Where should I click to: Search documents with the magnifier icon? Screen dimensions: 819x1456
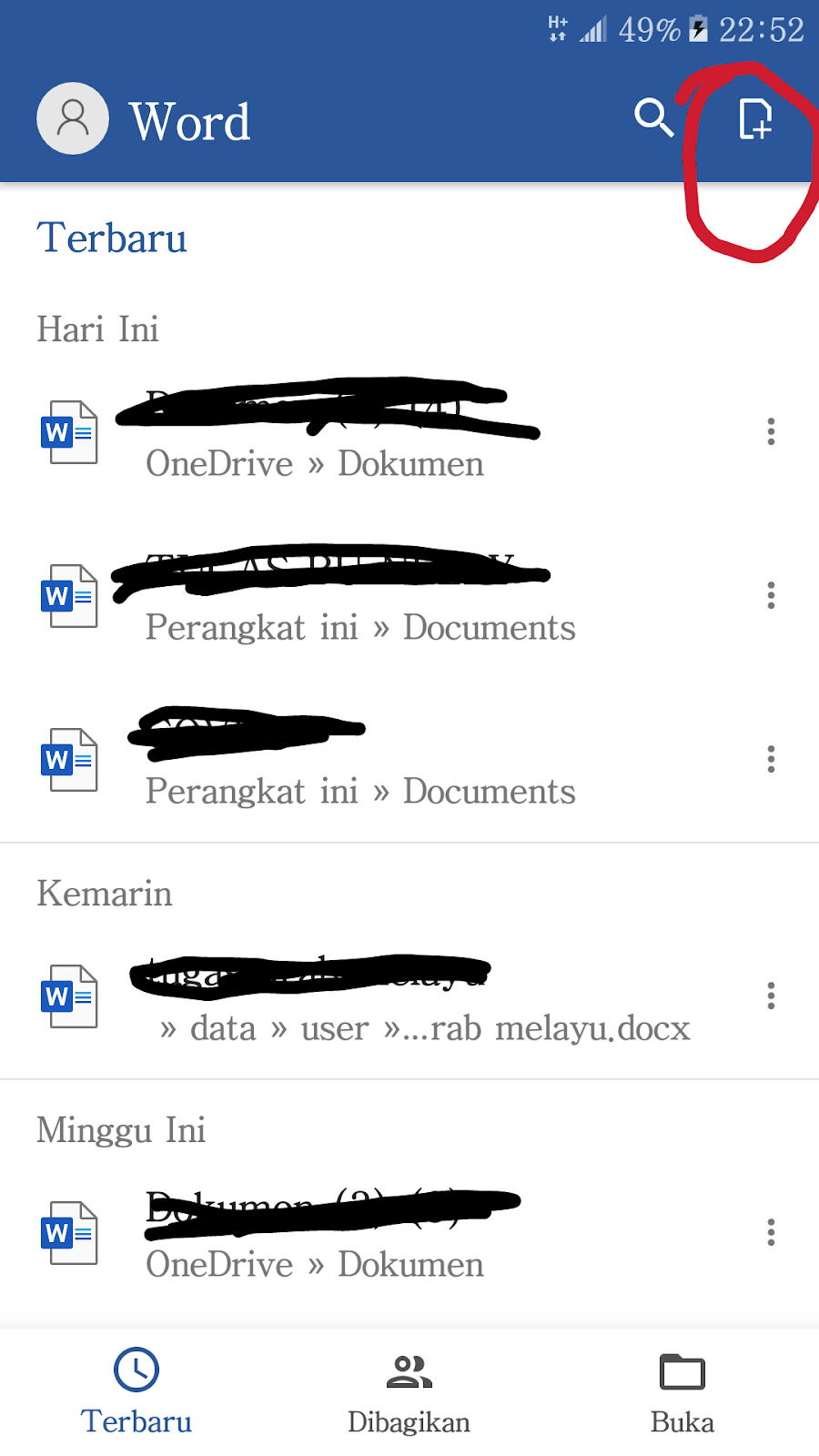point(652,118)
